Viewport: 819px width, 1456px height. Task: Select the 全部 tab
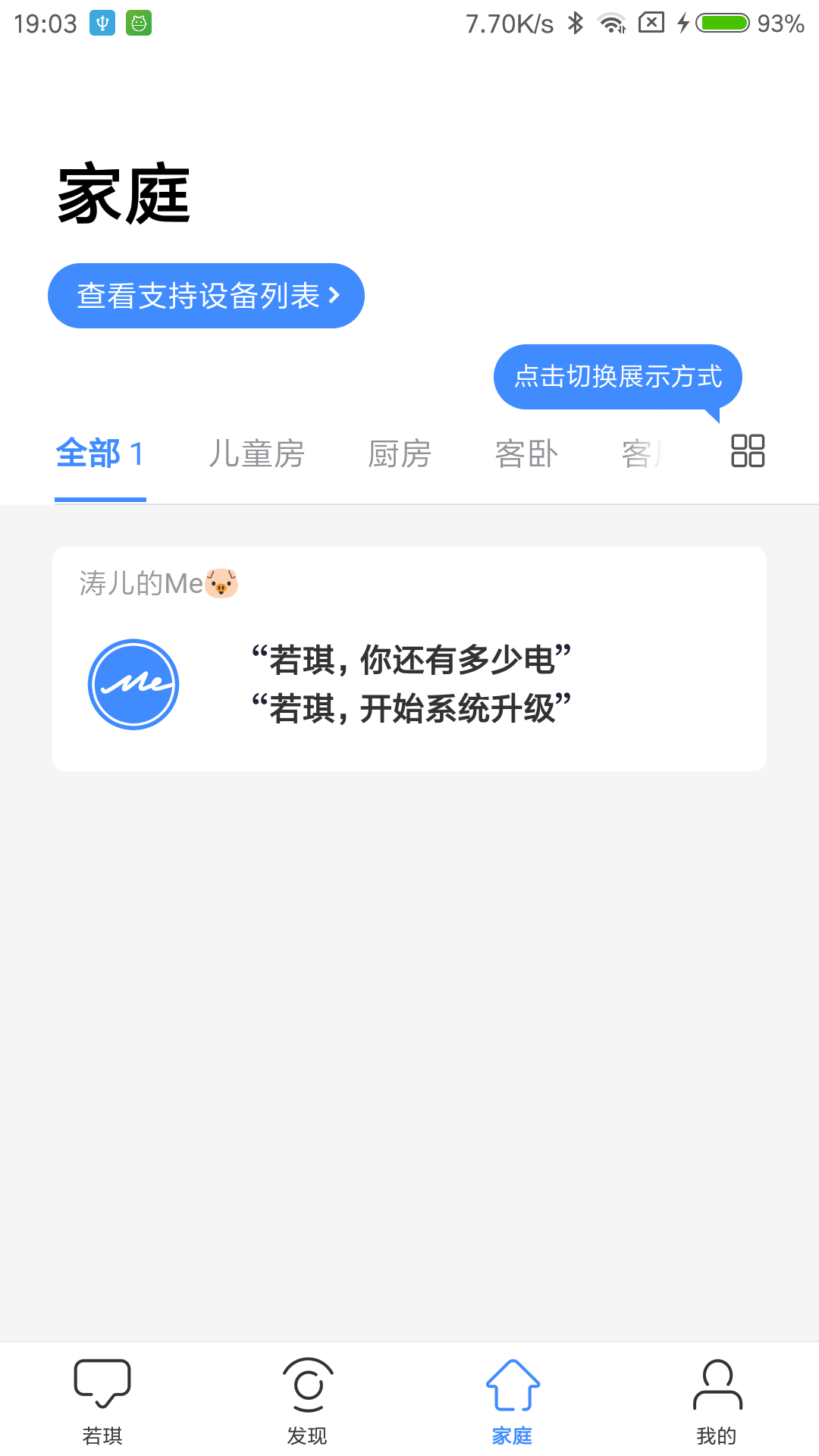click(100, 454)
